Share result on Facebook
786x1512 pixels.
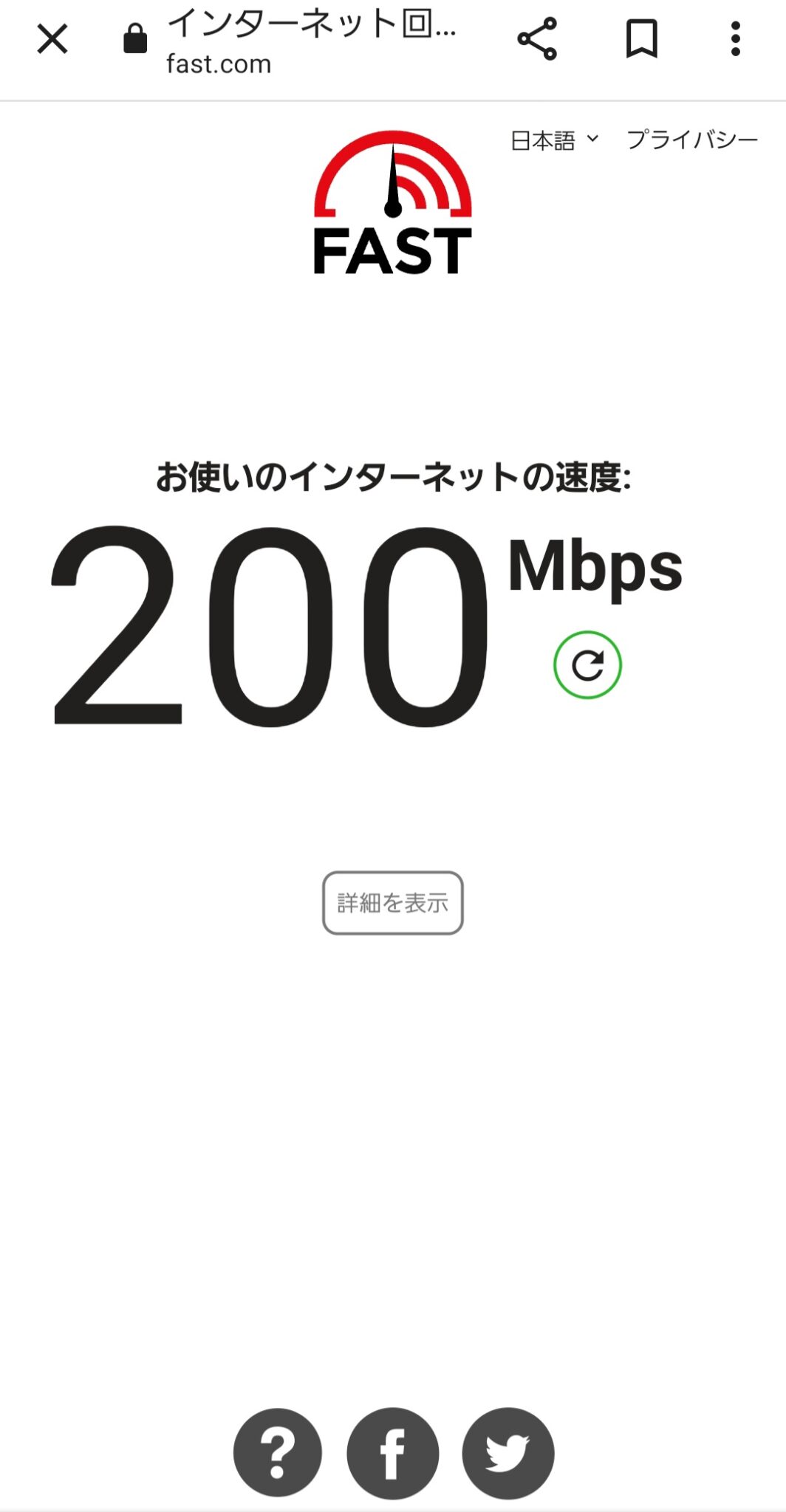tap(392, 1453)
